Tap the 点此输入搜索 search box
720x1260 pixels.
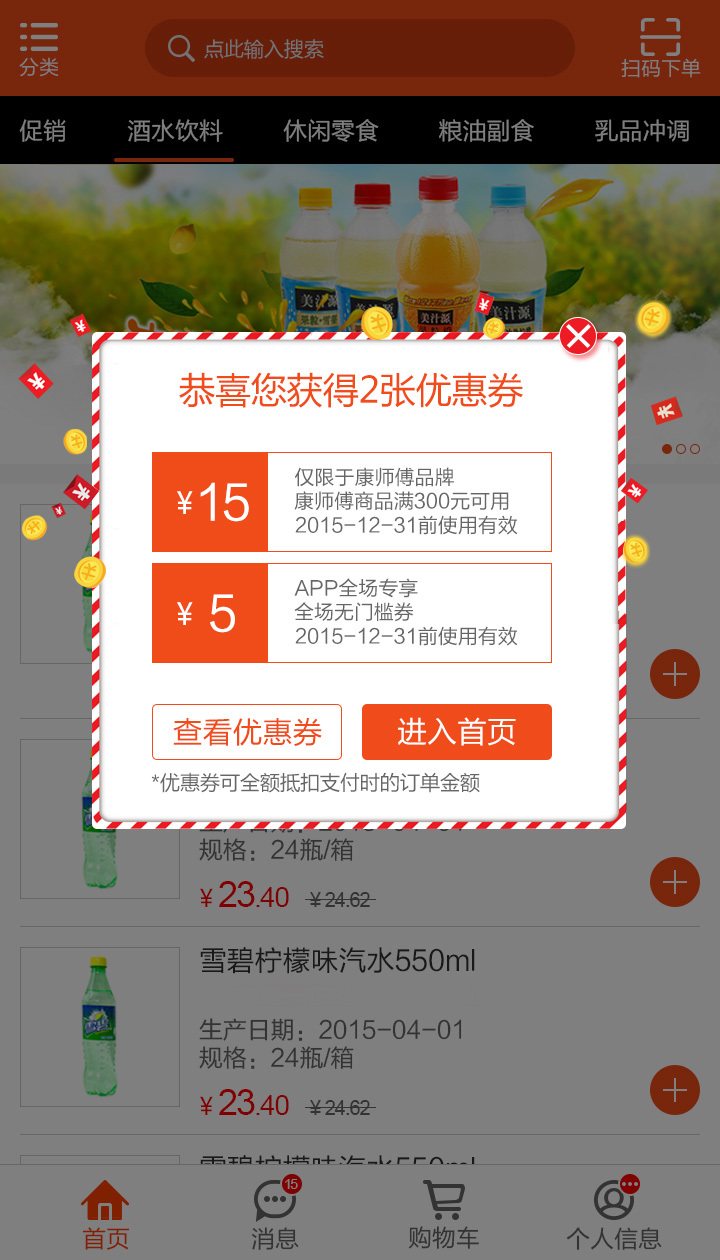tap(360, 48)
